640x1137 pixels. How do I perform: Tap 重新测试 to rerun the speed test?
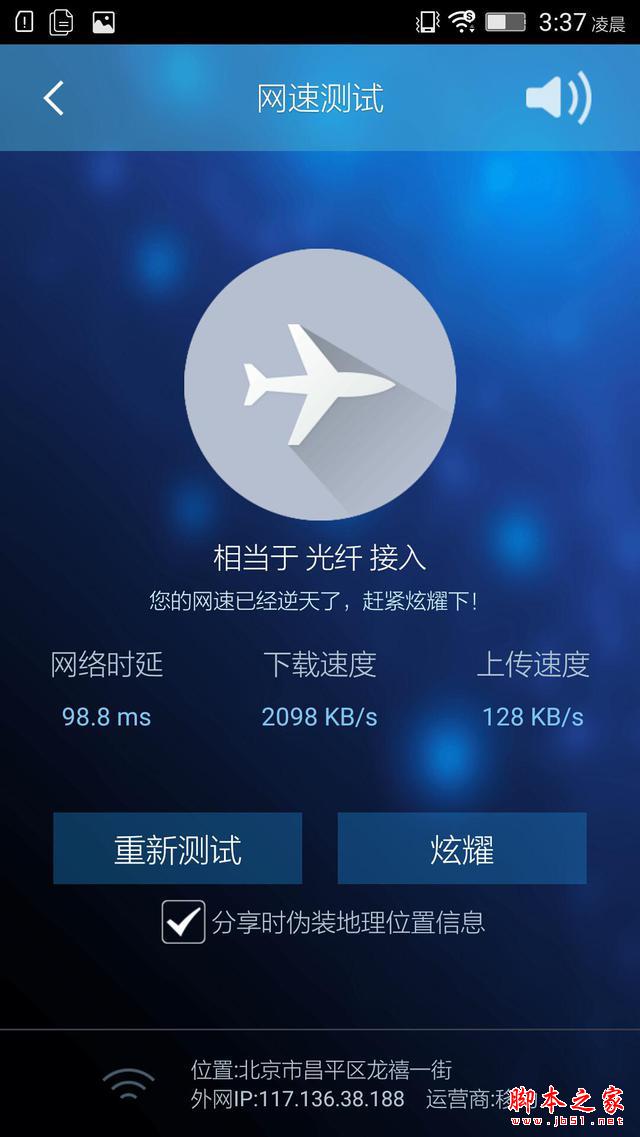point(178,849)
